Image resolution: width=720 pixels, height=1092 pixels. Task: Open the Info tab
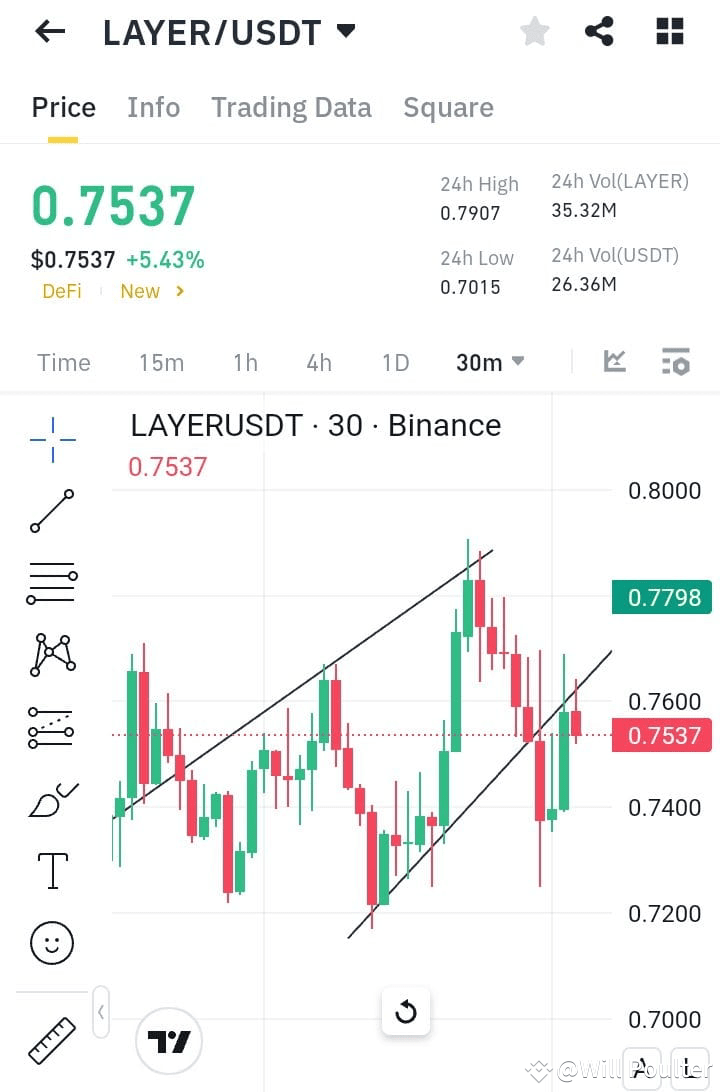click(153, 107)
